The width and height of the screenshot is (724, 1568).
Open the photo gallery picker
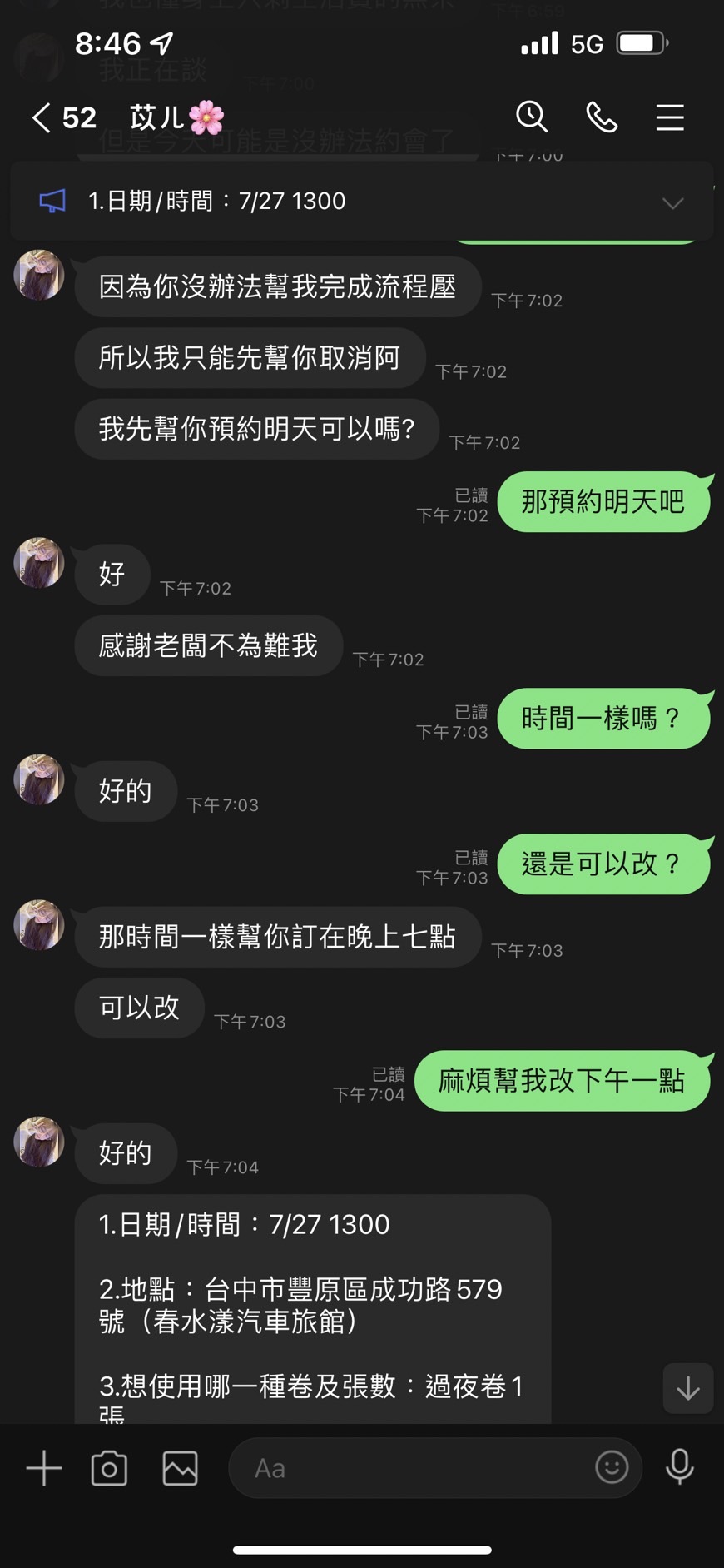180,1468
